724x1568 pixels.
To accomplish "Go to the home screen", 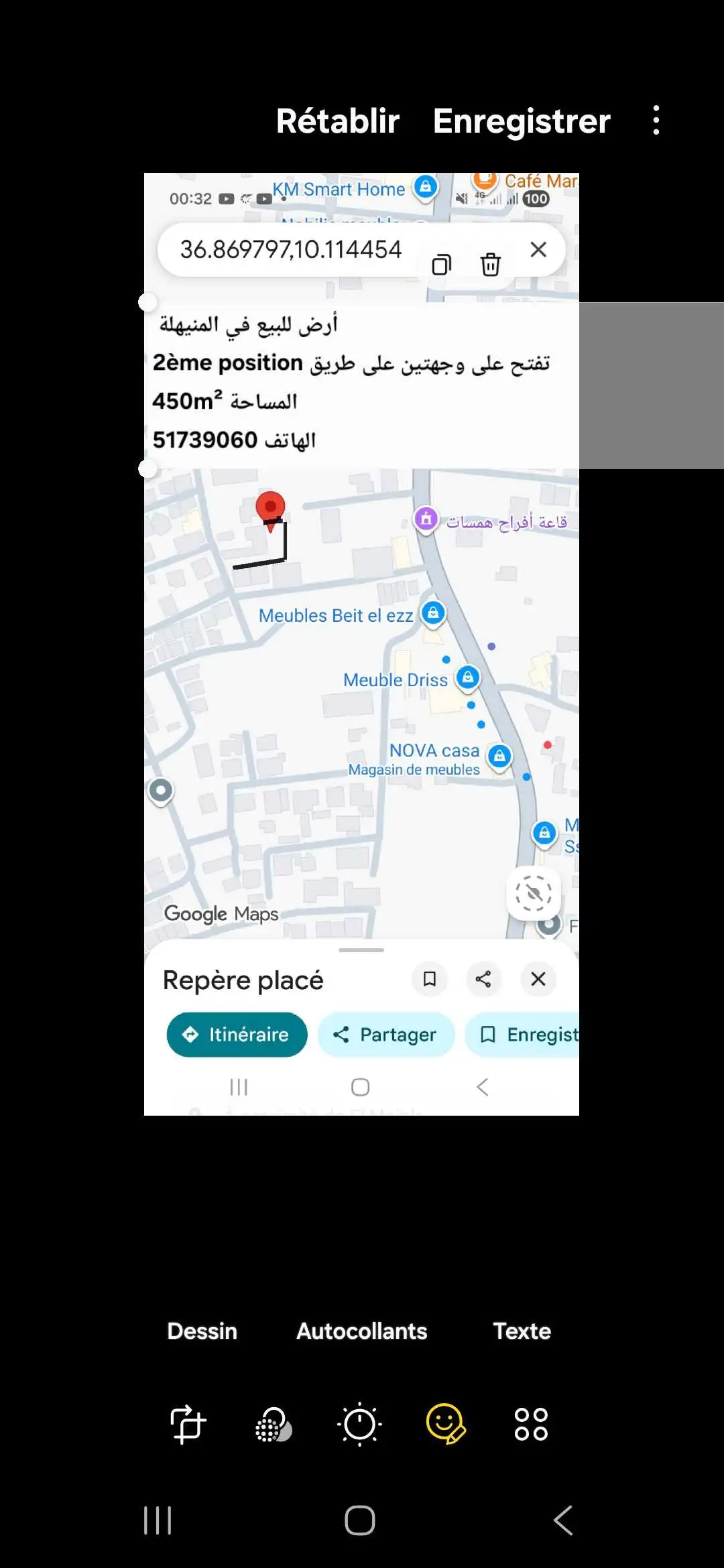I will click(x=360, y=1520).
